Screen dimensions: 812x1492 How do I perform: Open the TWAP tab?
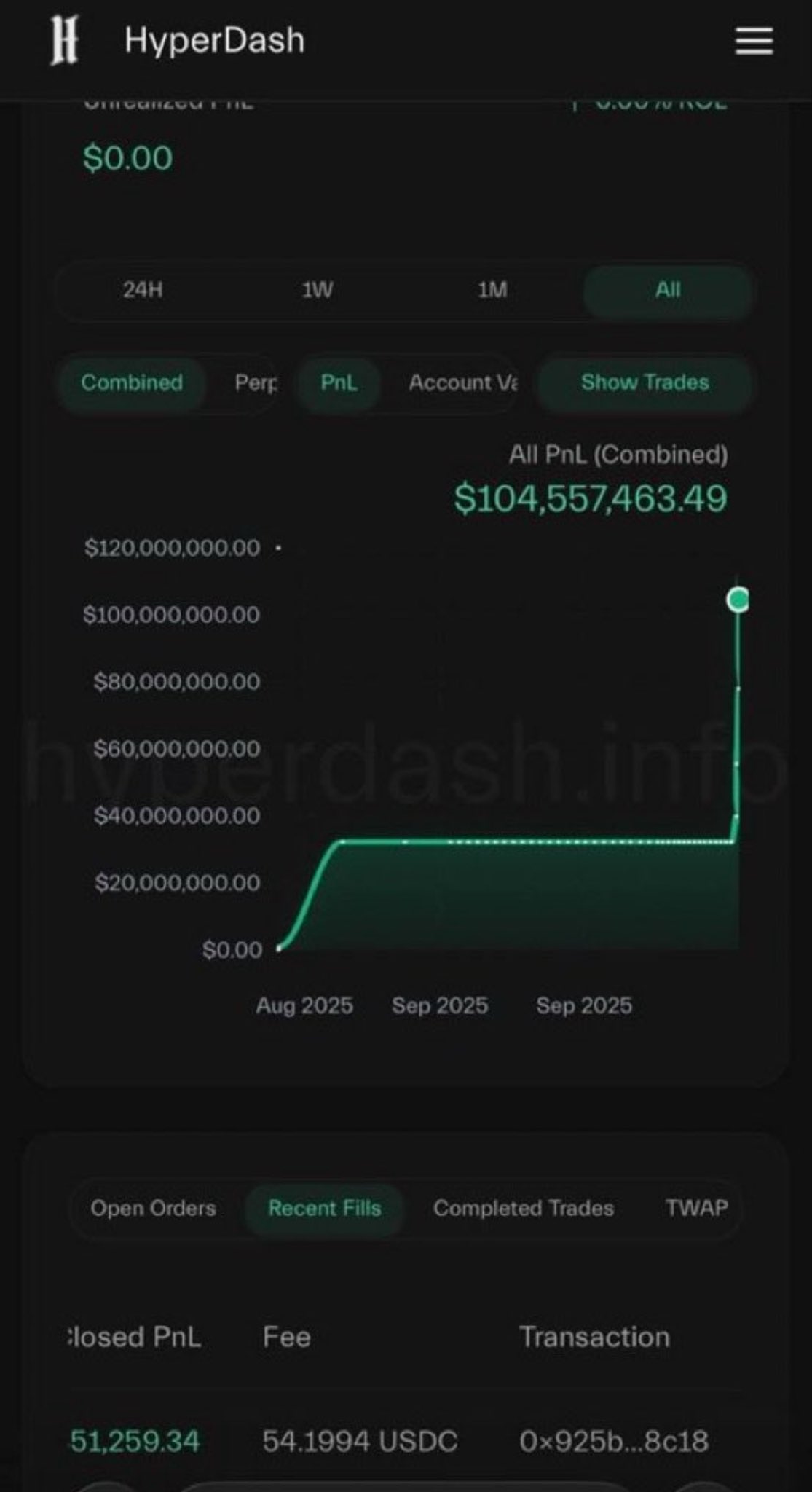click(x=696, y=1208)
